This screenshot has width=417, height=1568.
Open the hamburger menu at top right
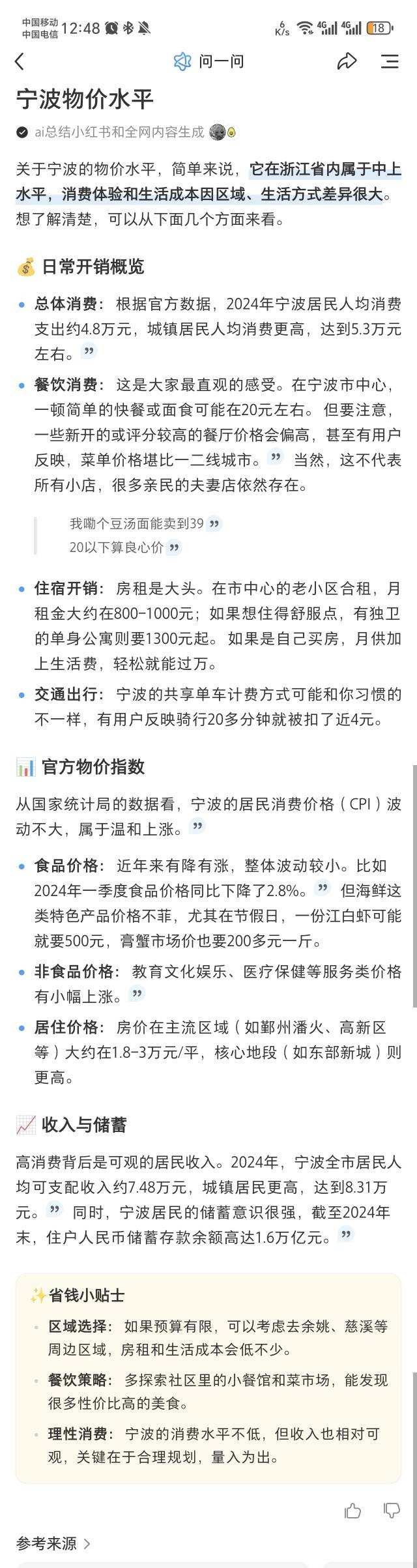point(390,61)
